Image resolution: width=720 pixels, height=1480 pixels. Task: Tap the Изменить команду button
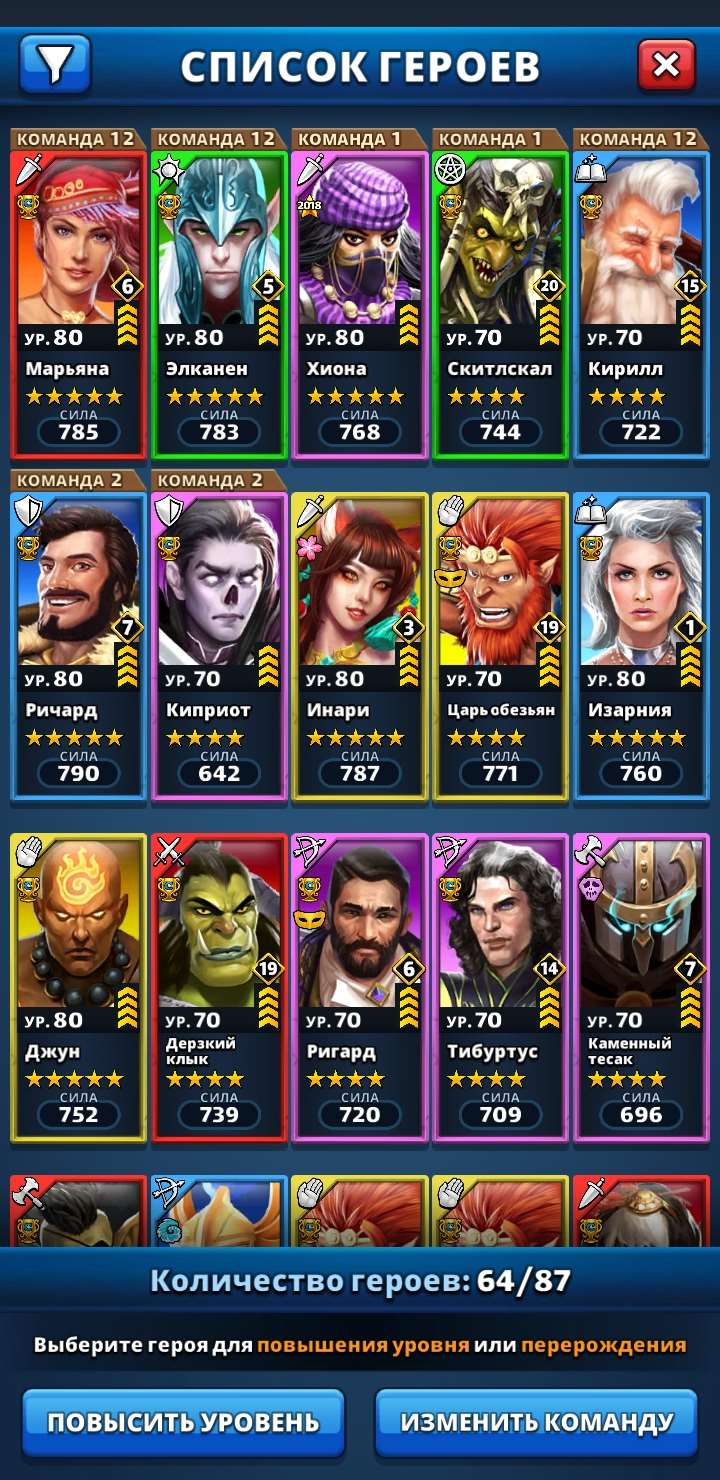(537, 1421)
